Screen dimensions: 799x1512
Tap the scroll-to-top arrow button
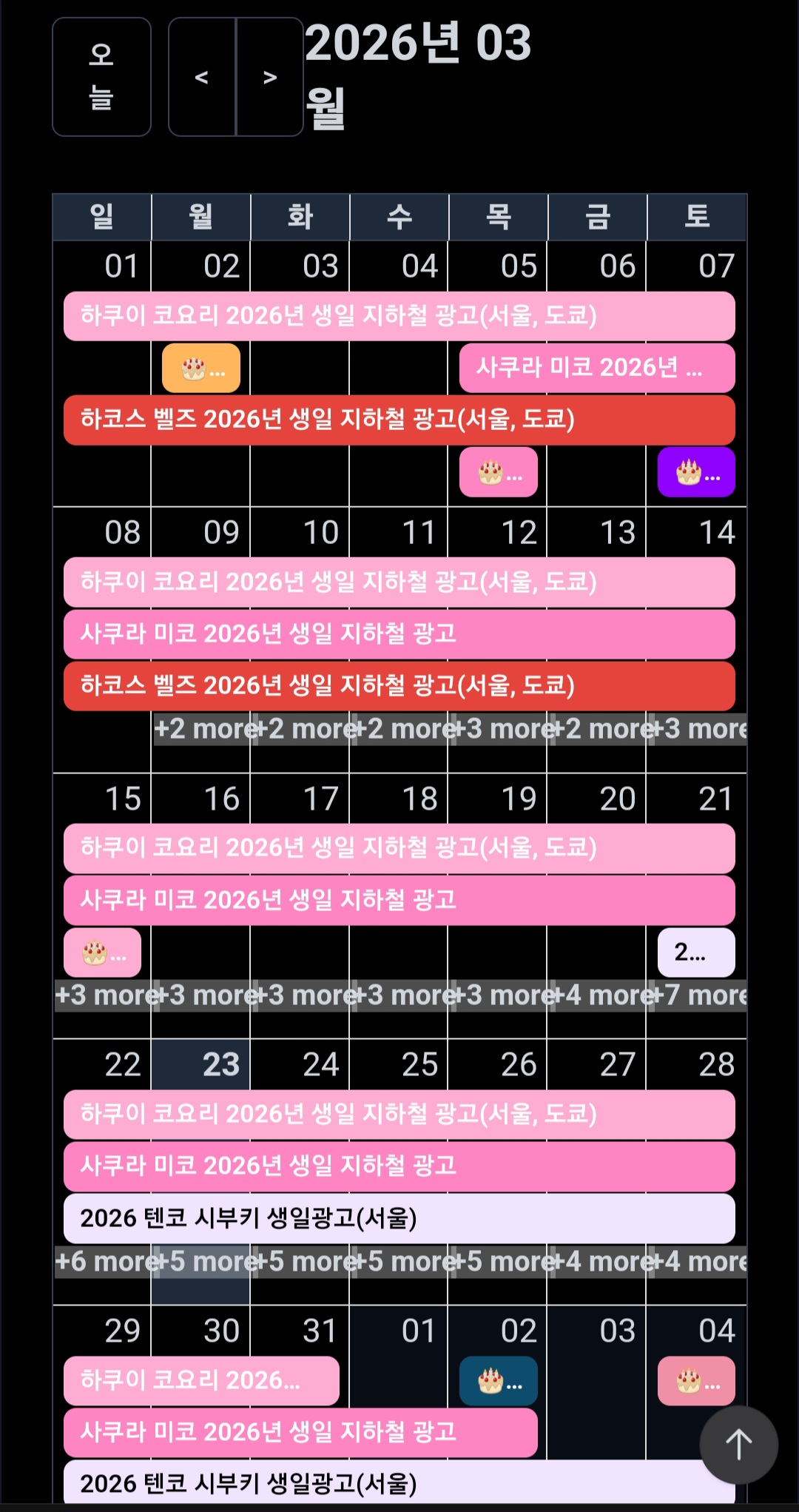point(738,1444)
